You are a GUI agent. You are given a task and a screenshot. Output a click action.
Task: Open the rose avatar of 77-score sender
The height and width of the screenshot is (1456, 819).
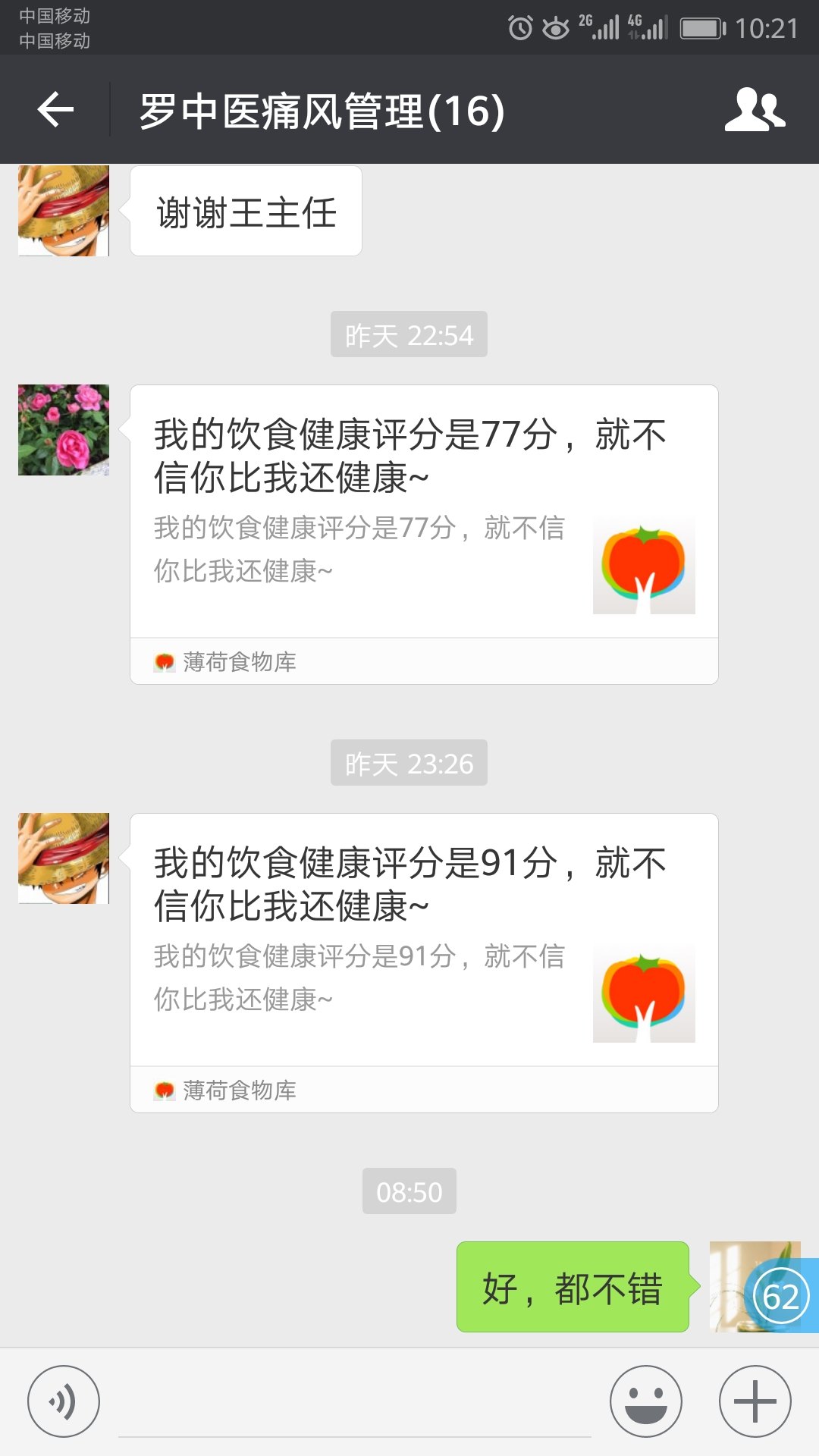(x=63, y=429)
